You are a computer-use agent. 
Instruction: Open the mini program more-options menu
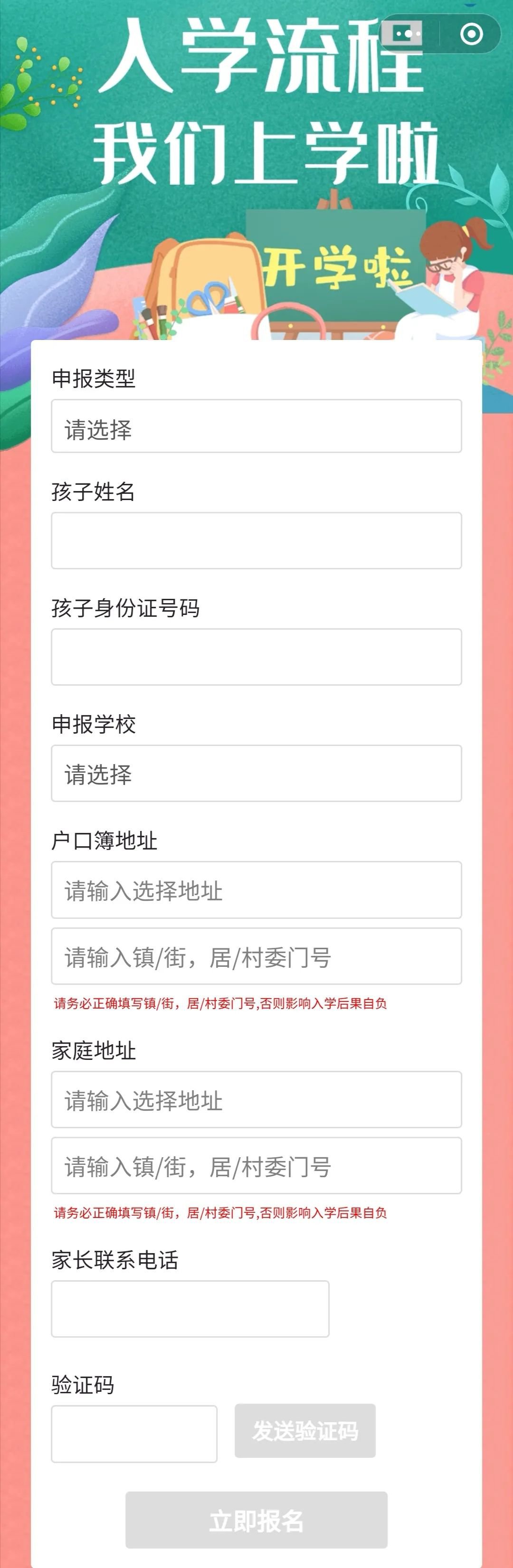coord(408,34)
